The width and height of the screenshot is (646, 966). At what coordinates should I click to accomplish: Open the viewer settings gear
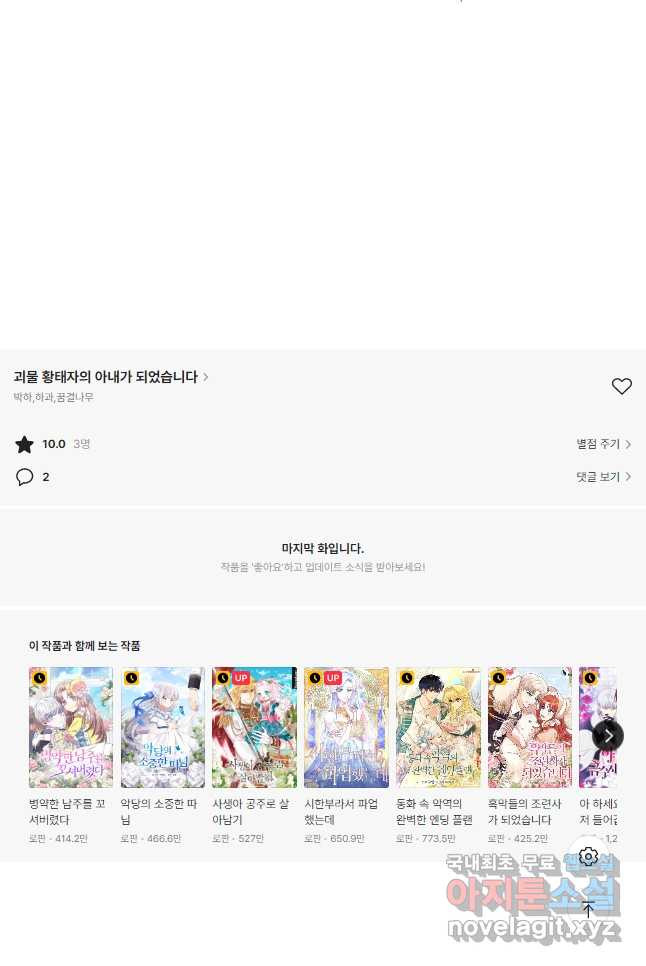[x=588, y=856]
